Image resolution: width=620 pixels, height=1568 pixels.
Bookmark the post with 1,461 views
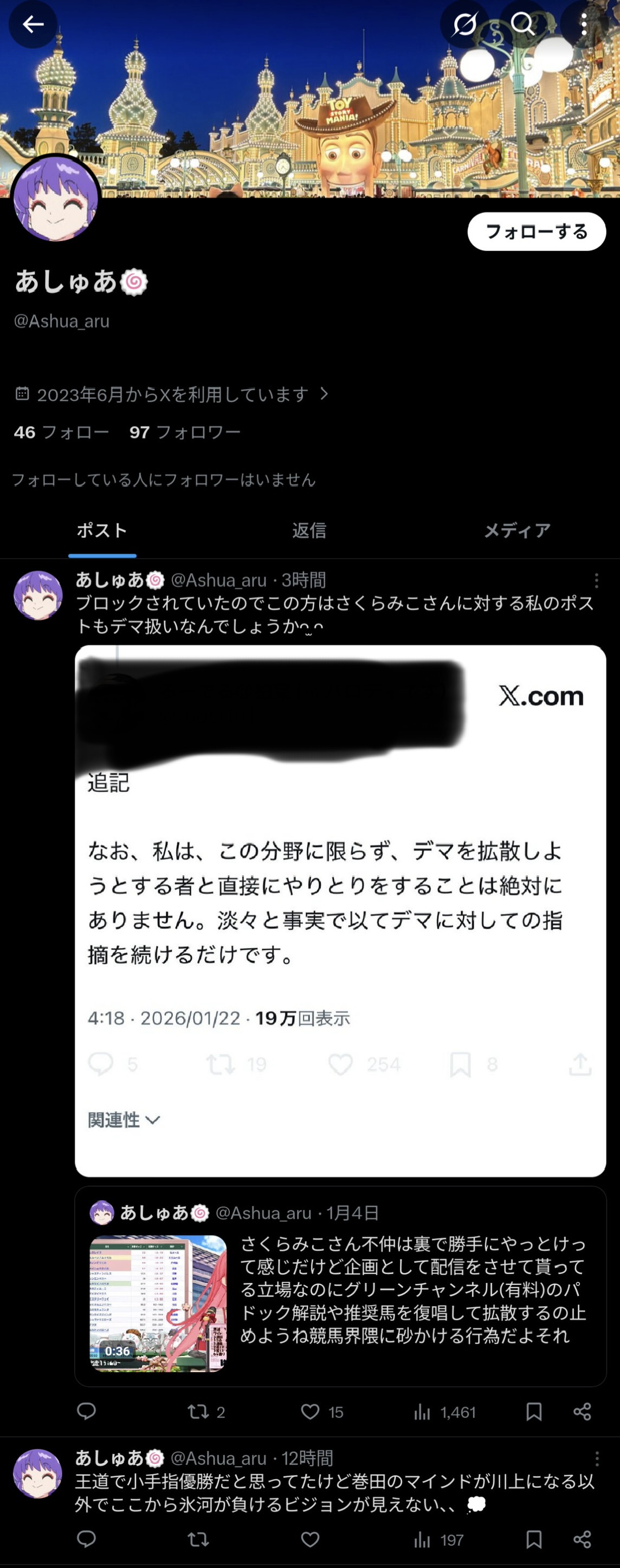point(534,1411)
